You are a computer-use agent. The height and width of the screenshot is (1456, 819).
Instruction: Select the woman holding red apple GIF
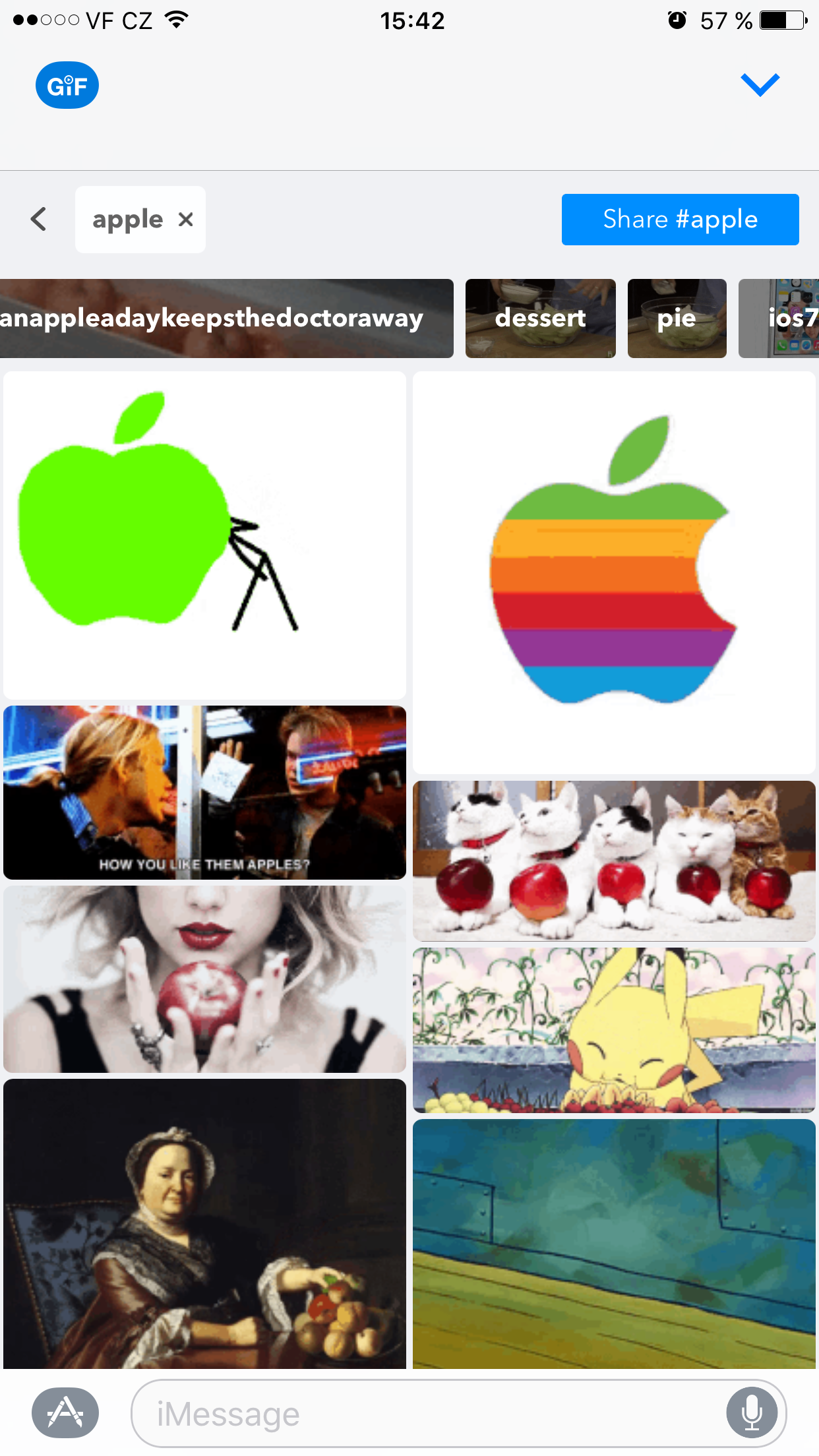click(204, 979)
